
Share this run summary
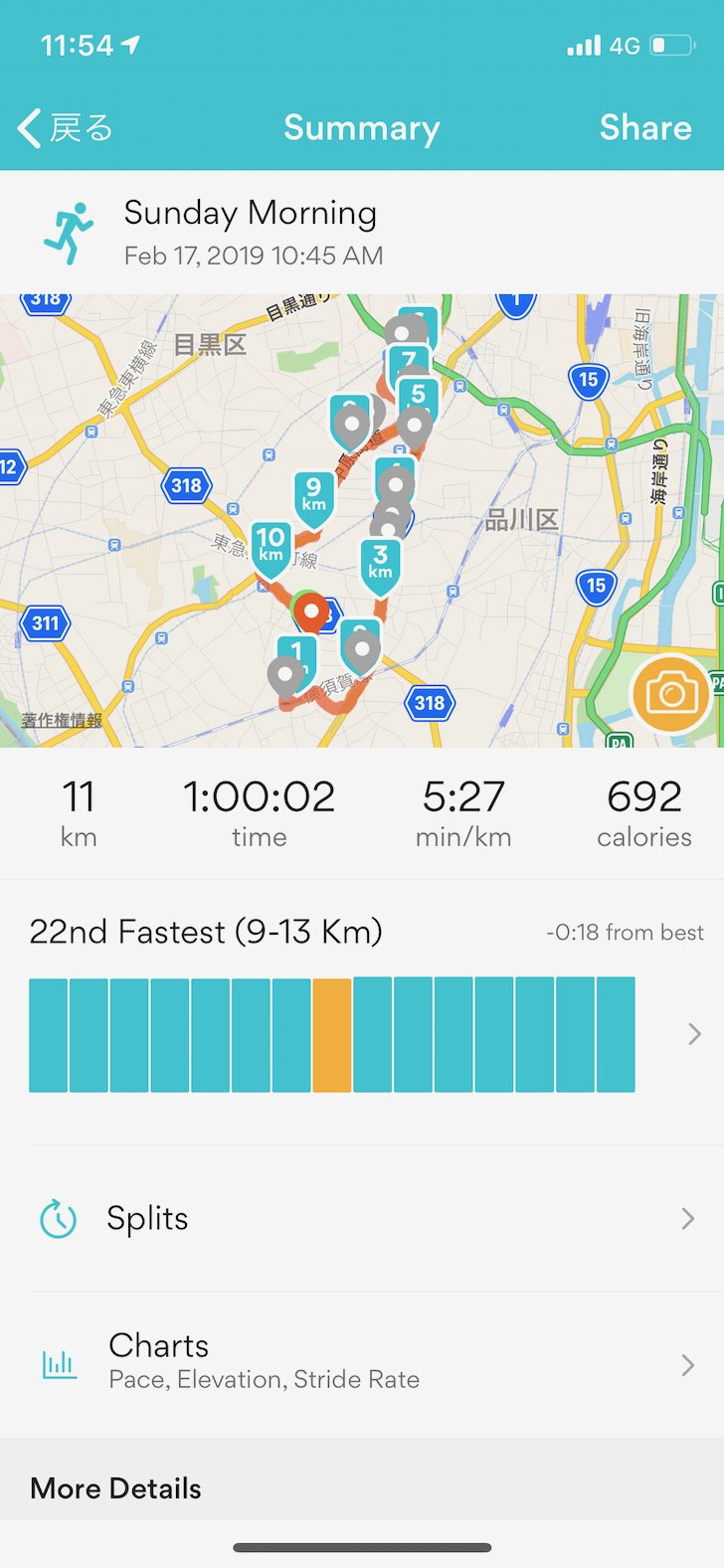coord(645,128)
